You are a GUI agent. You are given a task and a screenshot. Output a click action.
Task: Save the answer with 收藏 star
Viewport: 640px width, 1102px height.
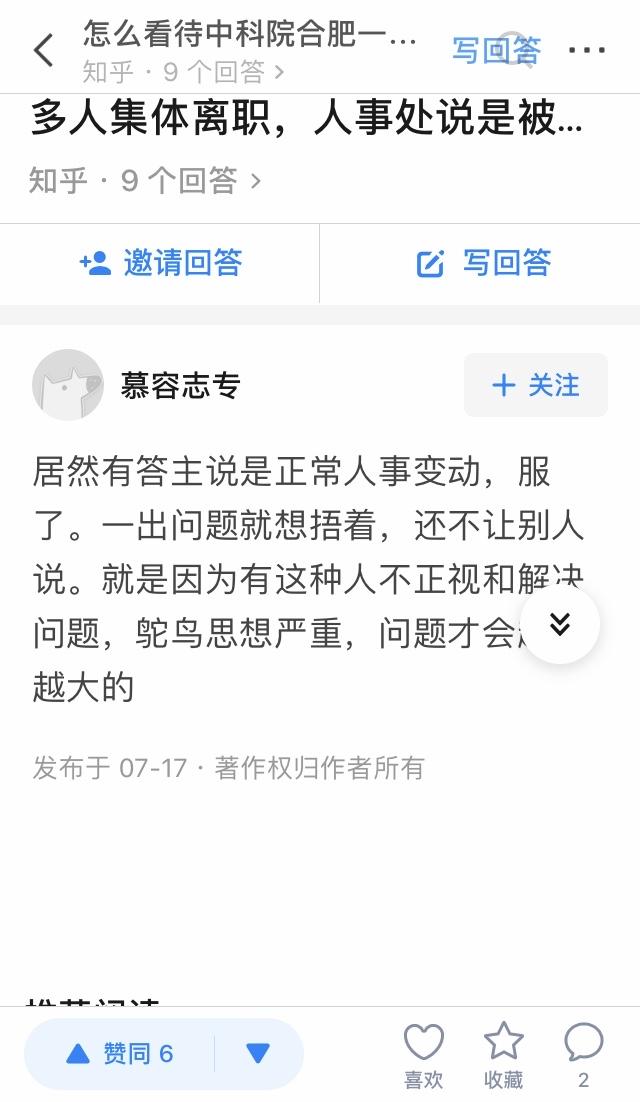(503, 1053)
